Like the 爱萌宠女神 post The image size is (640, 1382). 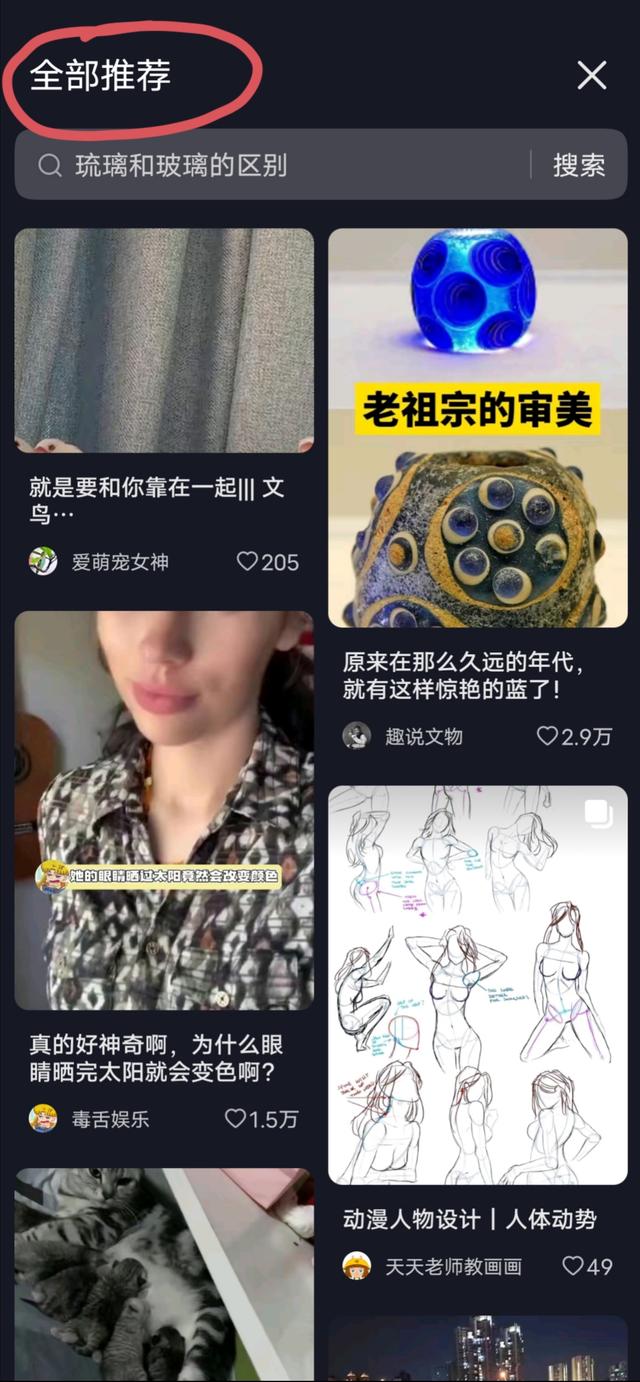(267, 562)
